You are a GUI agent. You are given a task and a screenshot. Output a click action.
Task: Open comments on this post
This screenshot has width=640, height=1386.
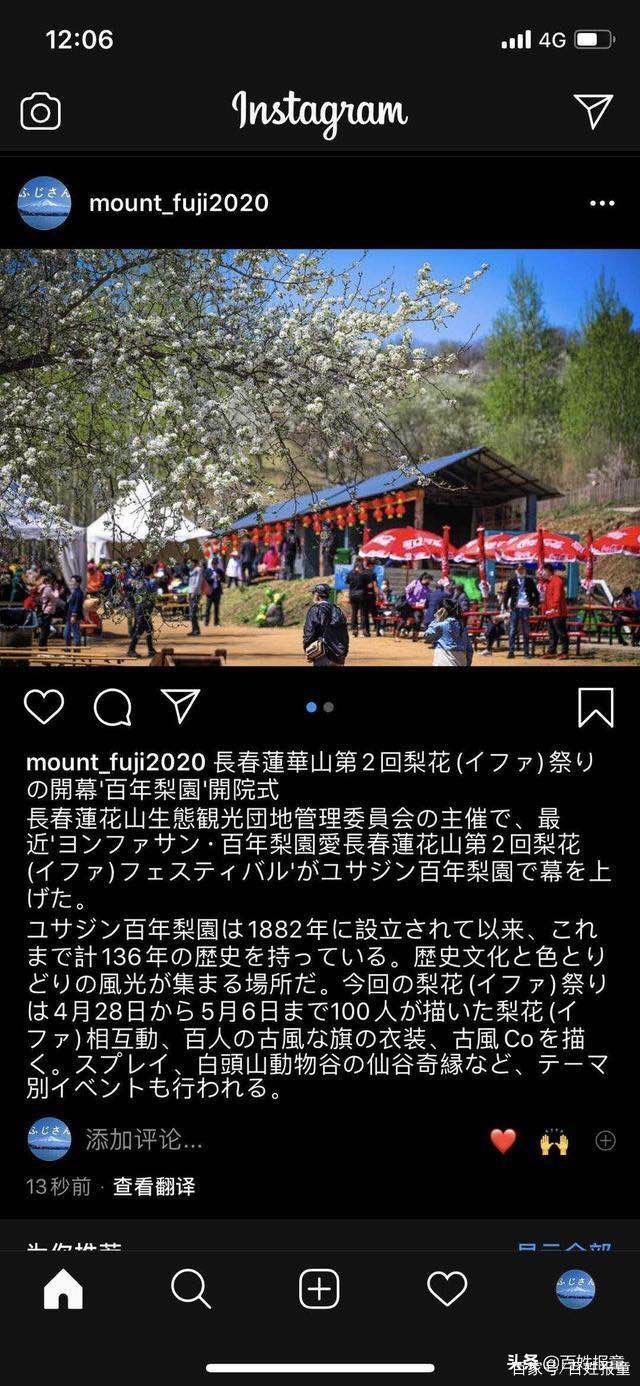click(113, 707)
